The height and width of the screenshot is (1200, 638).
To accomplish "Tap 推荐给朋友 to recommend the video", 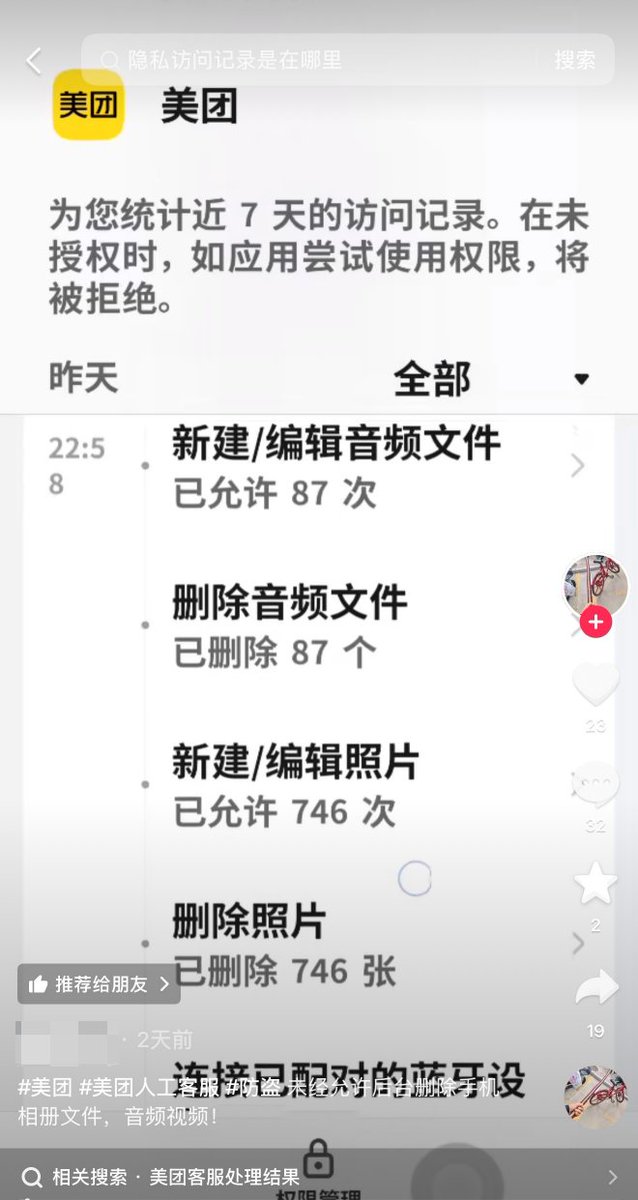I will [99, 984].
